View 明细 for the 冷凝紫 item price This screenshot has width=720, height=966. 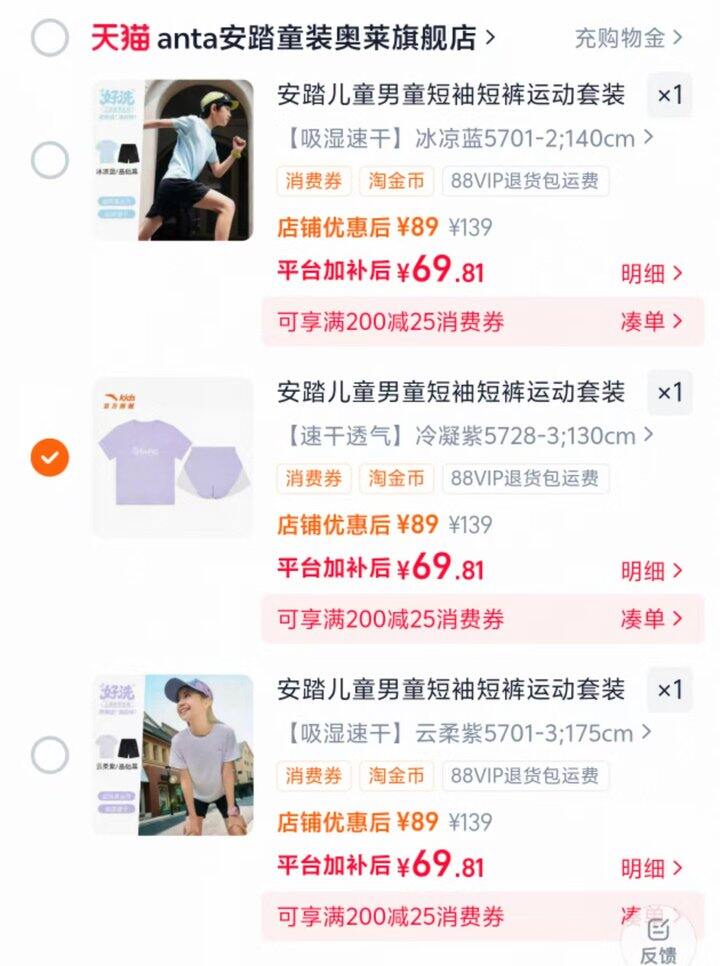point(652,571)
